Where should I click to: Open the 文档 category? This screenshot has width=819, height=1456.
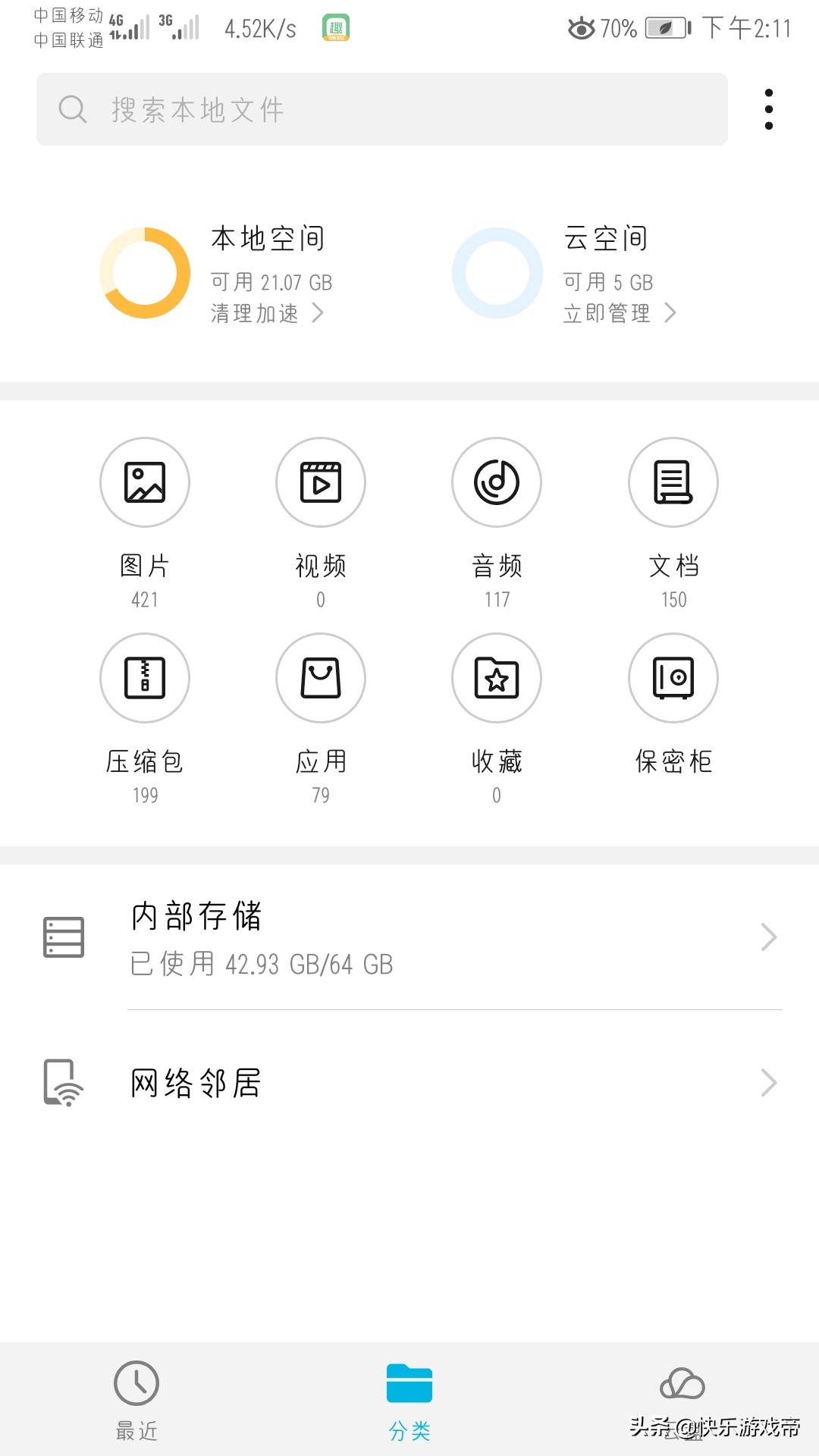(x=673, y=483)
